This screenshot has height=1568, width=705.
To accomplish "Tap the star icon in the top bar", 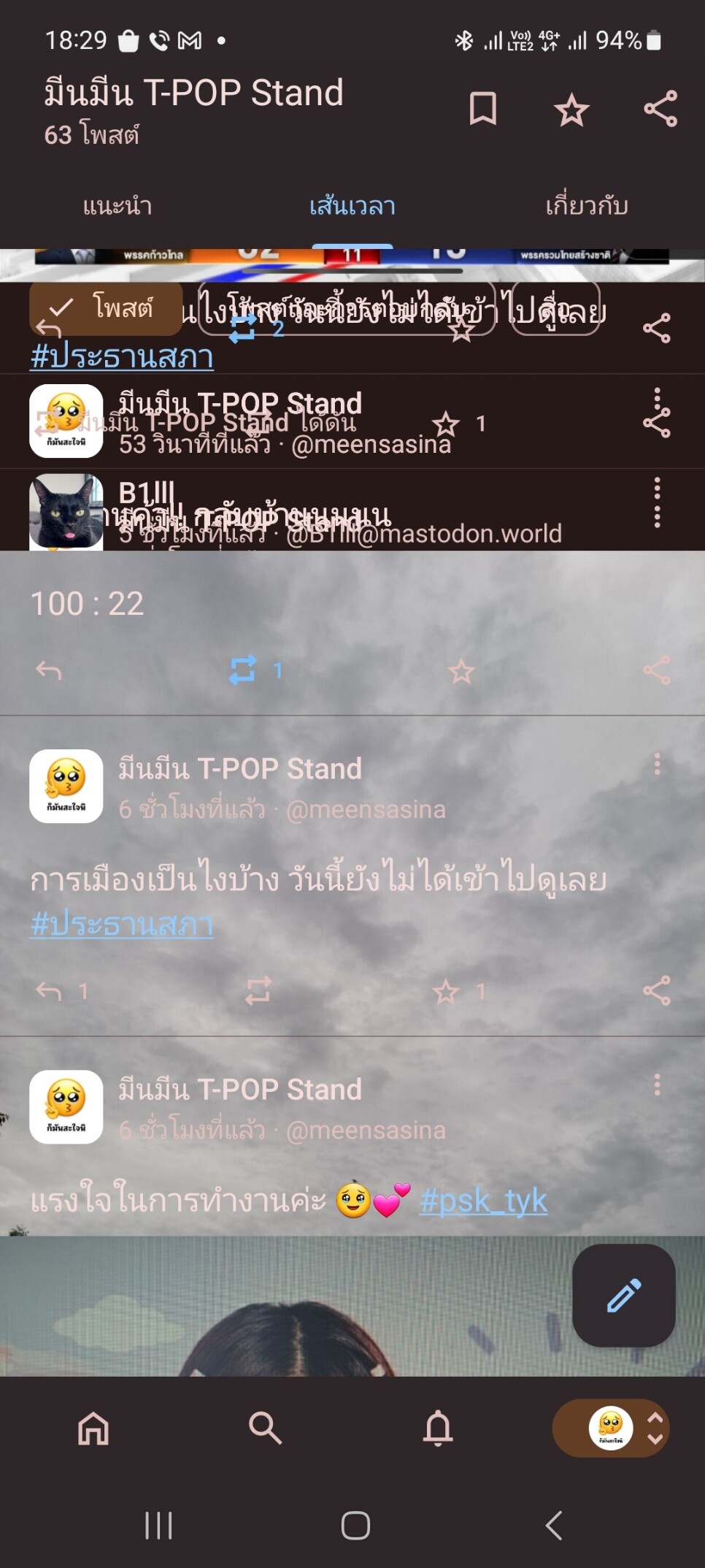I will 571,110.
